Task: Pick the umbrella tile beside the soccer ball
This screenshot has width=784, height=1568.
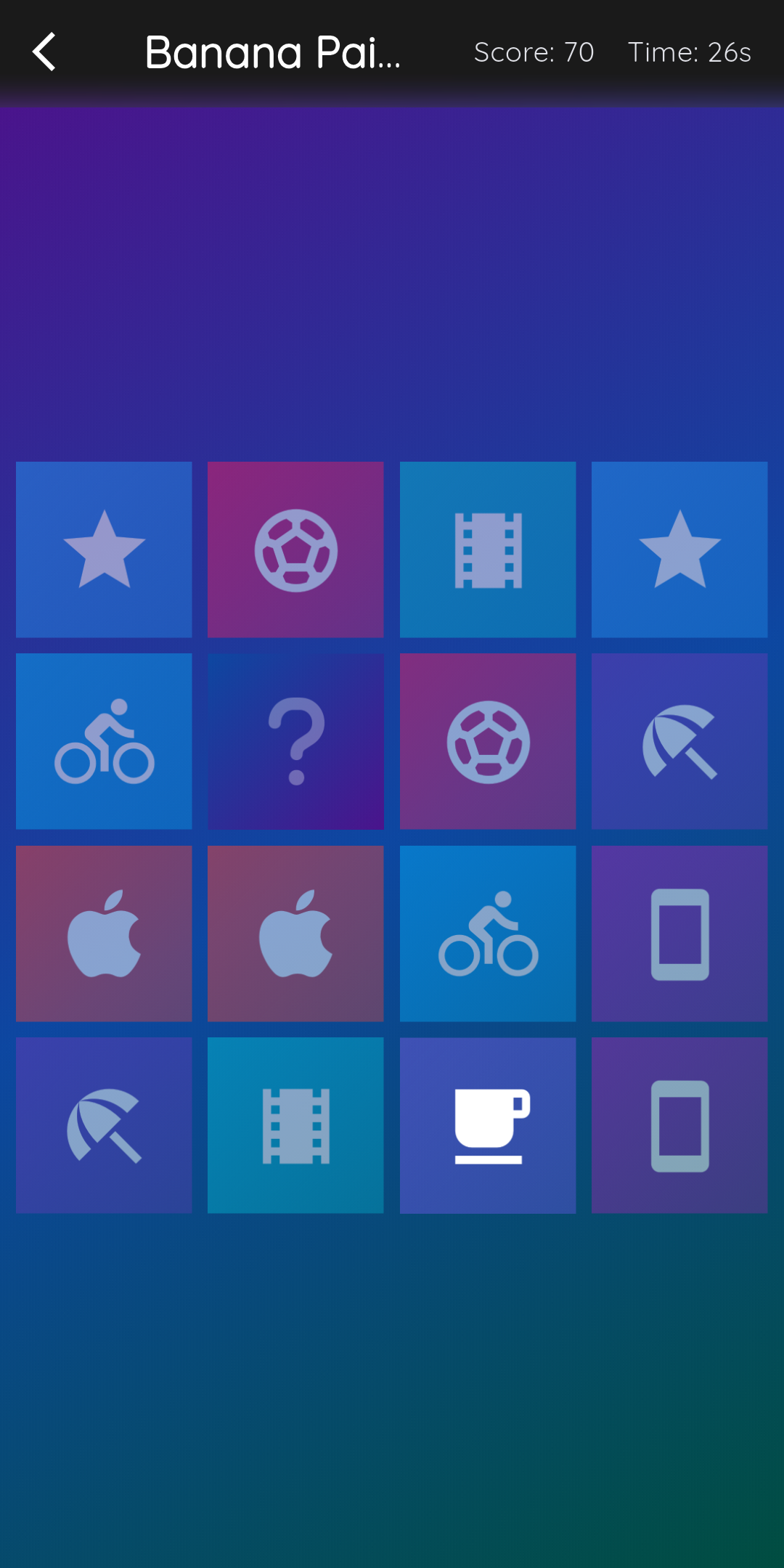Action: 679,741
